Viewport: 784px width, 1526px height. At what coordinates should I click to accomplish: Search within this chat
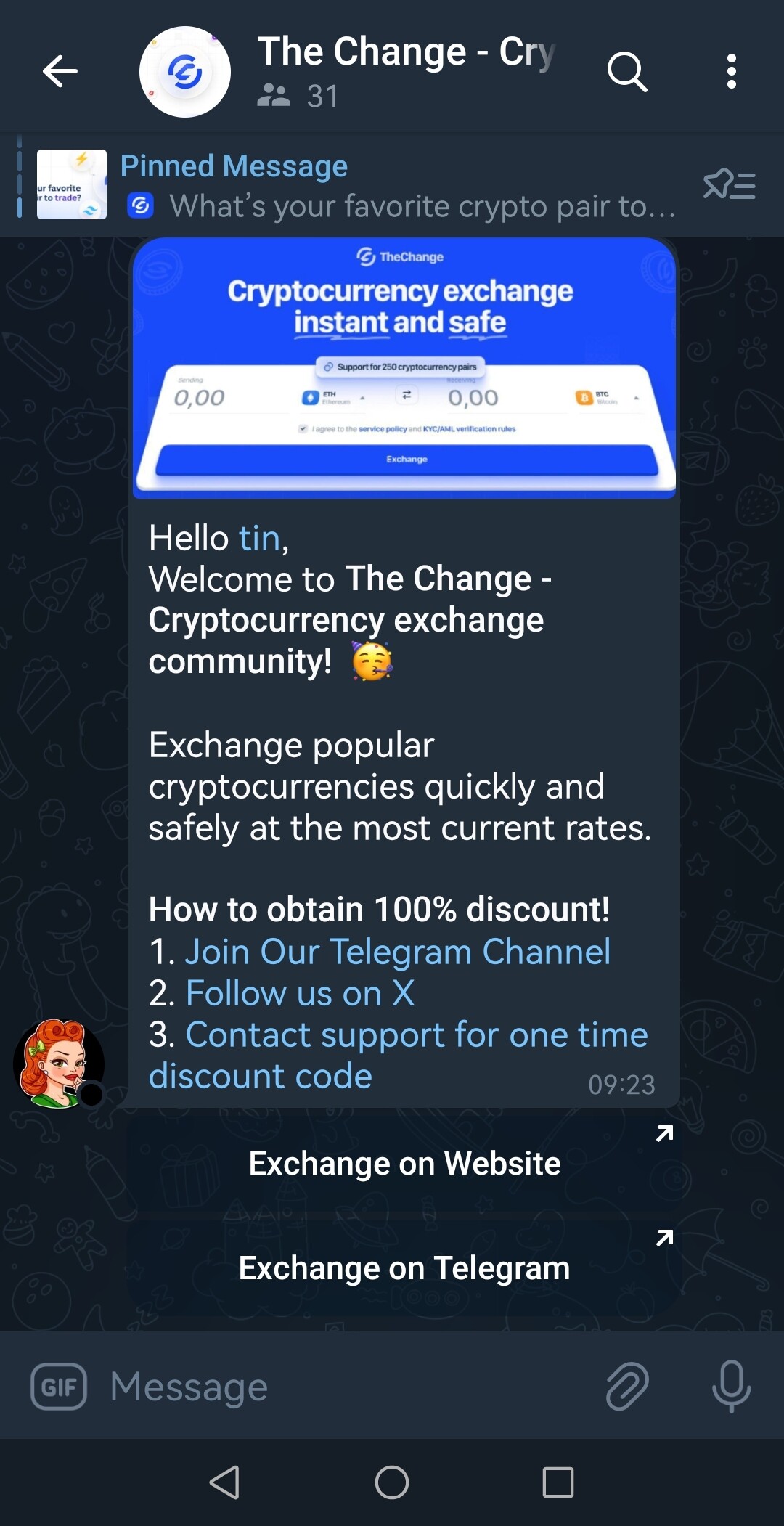[x=627, y=71]
